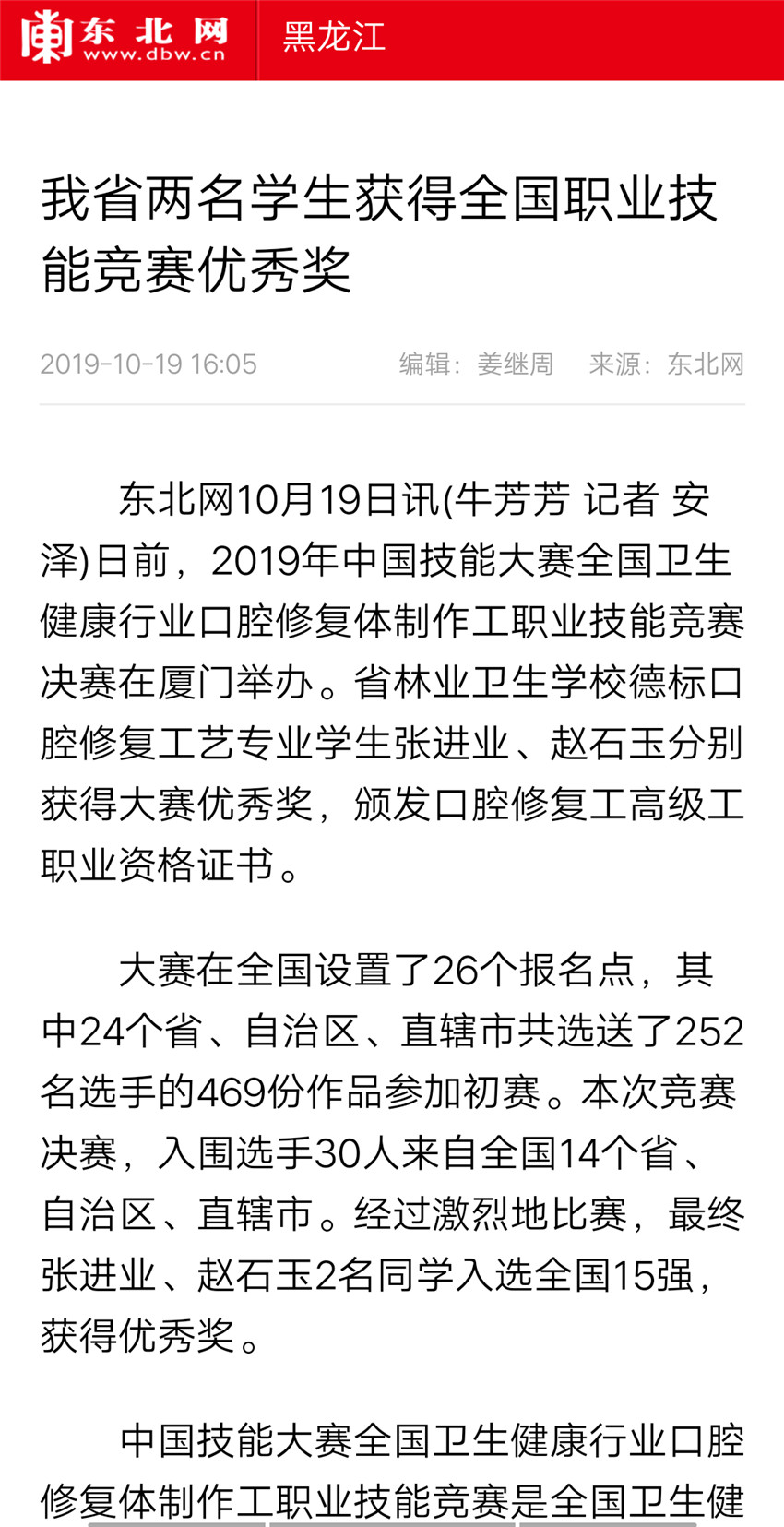Go to the 黑龙江 news section

tap(333, 38)
